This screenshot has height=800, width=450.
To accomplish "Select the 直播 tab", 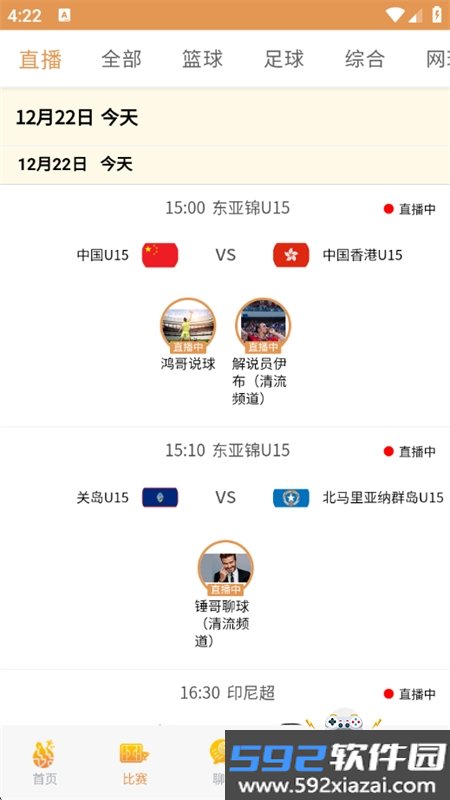I will (40, 59).
